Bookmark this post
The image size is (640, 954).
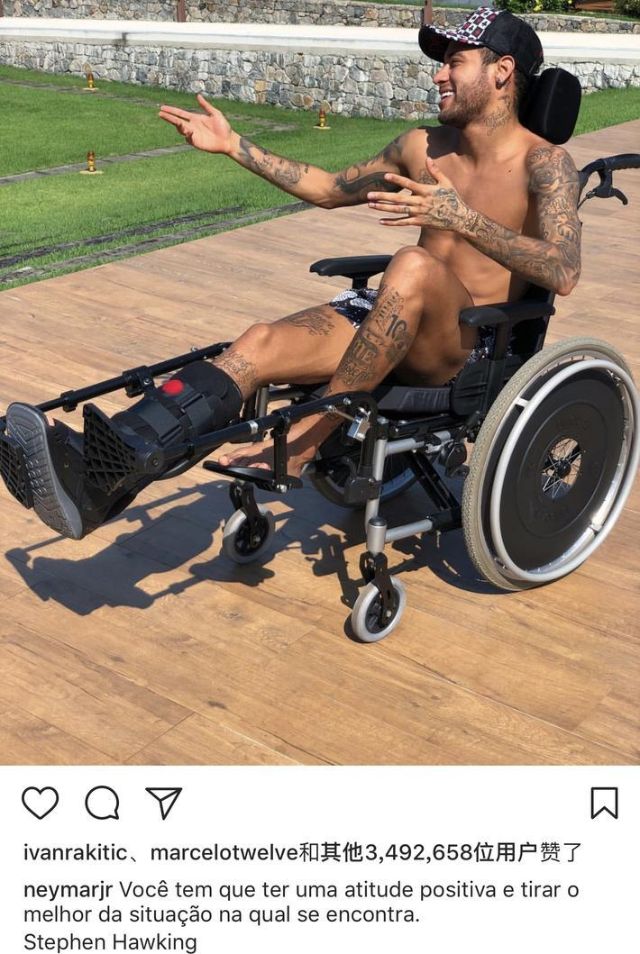(603, 802)
